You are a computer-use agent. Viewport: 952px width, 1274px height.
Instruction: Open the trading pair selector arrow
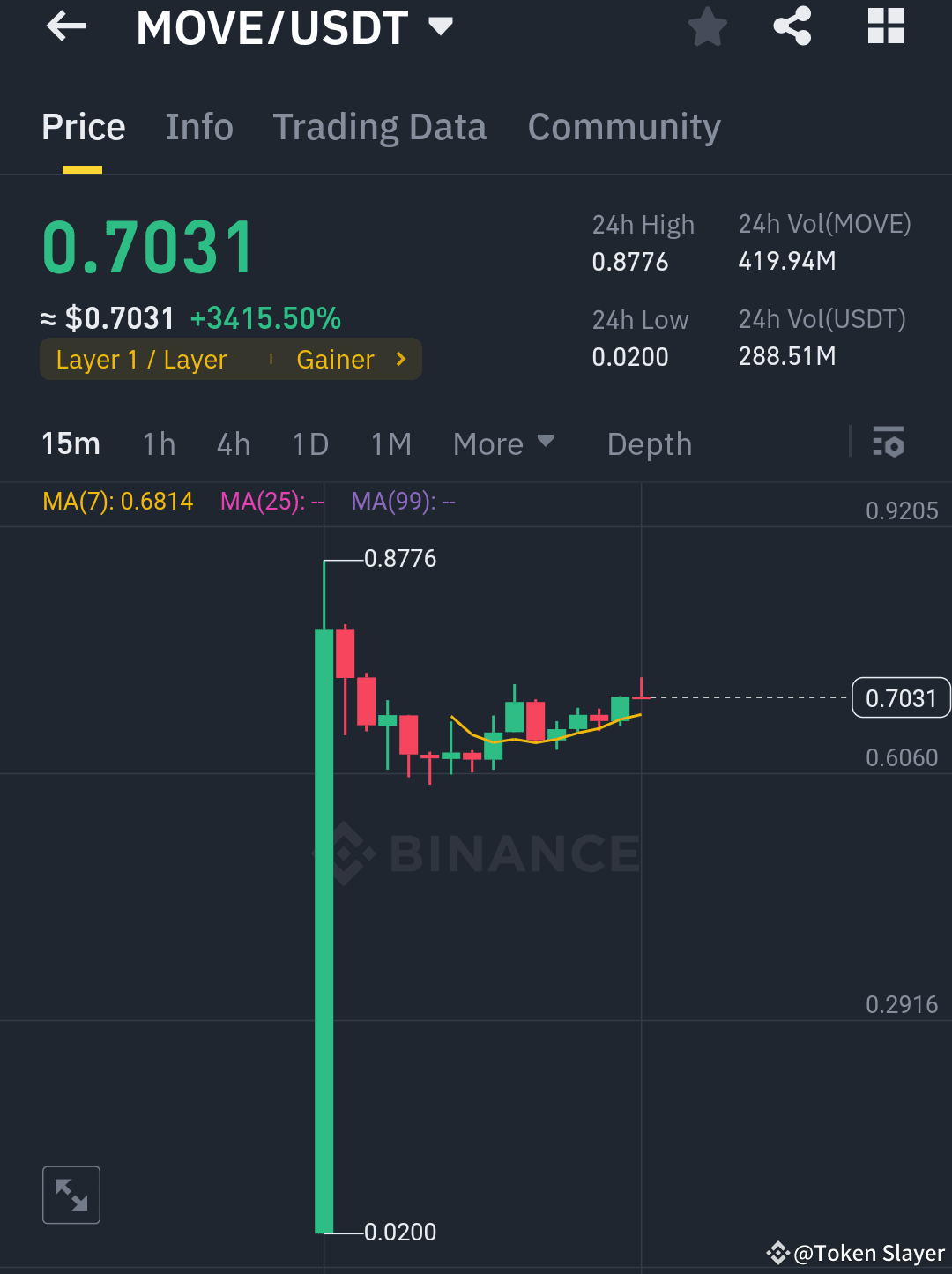[441, 26]
